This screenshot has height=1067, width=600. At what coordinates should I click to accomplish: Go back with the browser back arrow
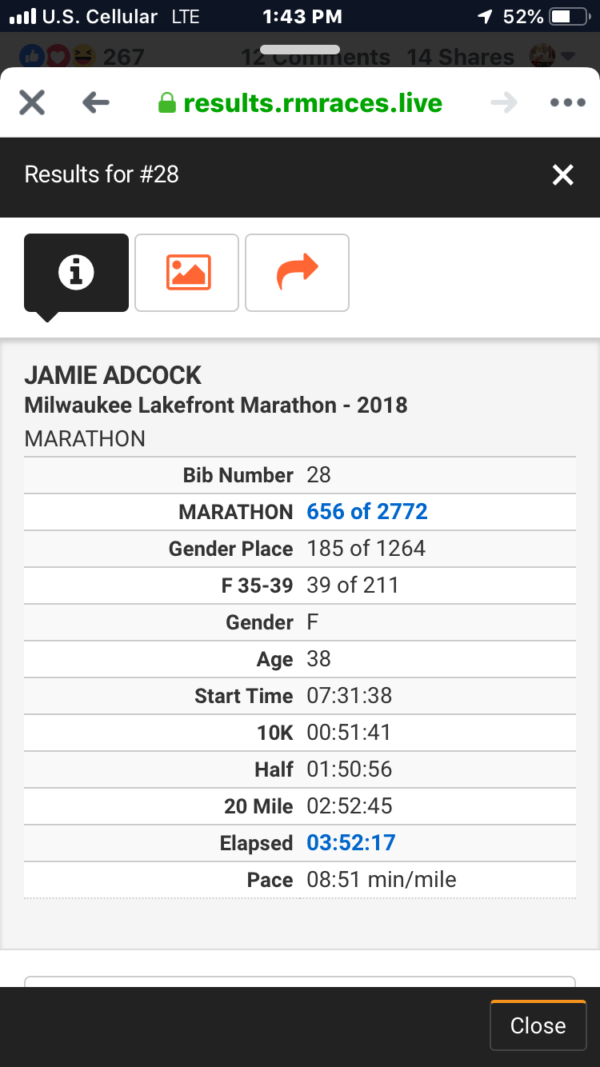[x=96, y=103]
